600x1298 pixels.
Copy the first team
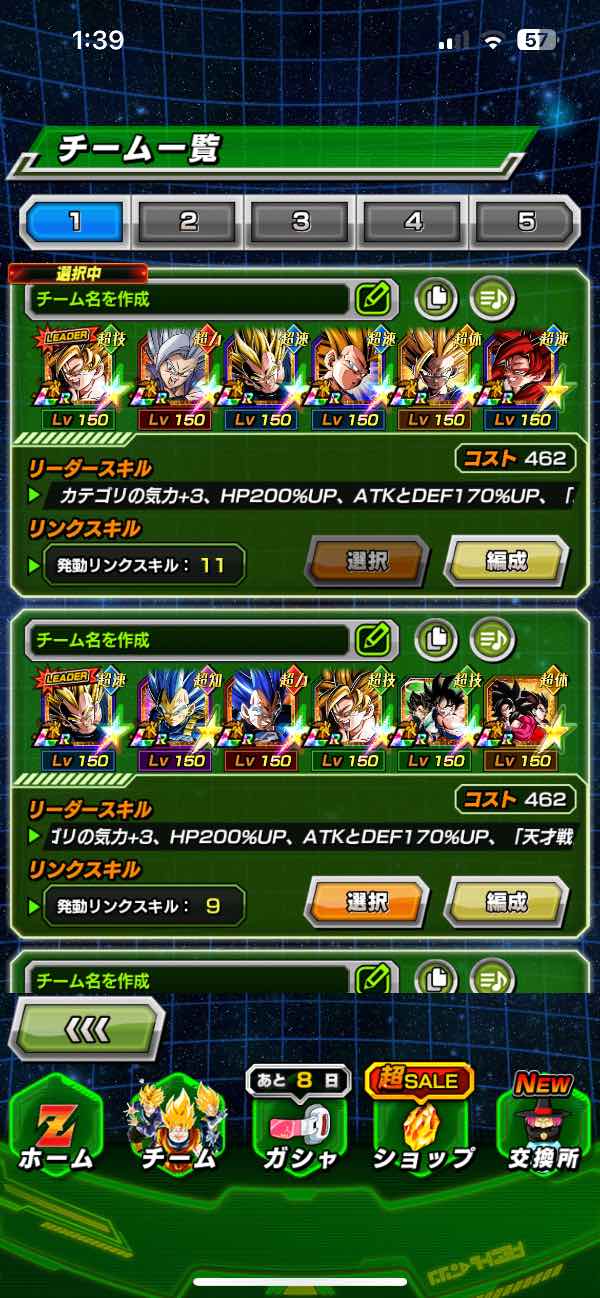tap(435, 297)
